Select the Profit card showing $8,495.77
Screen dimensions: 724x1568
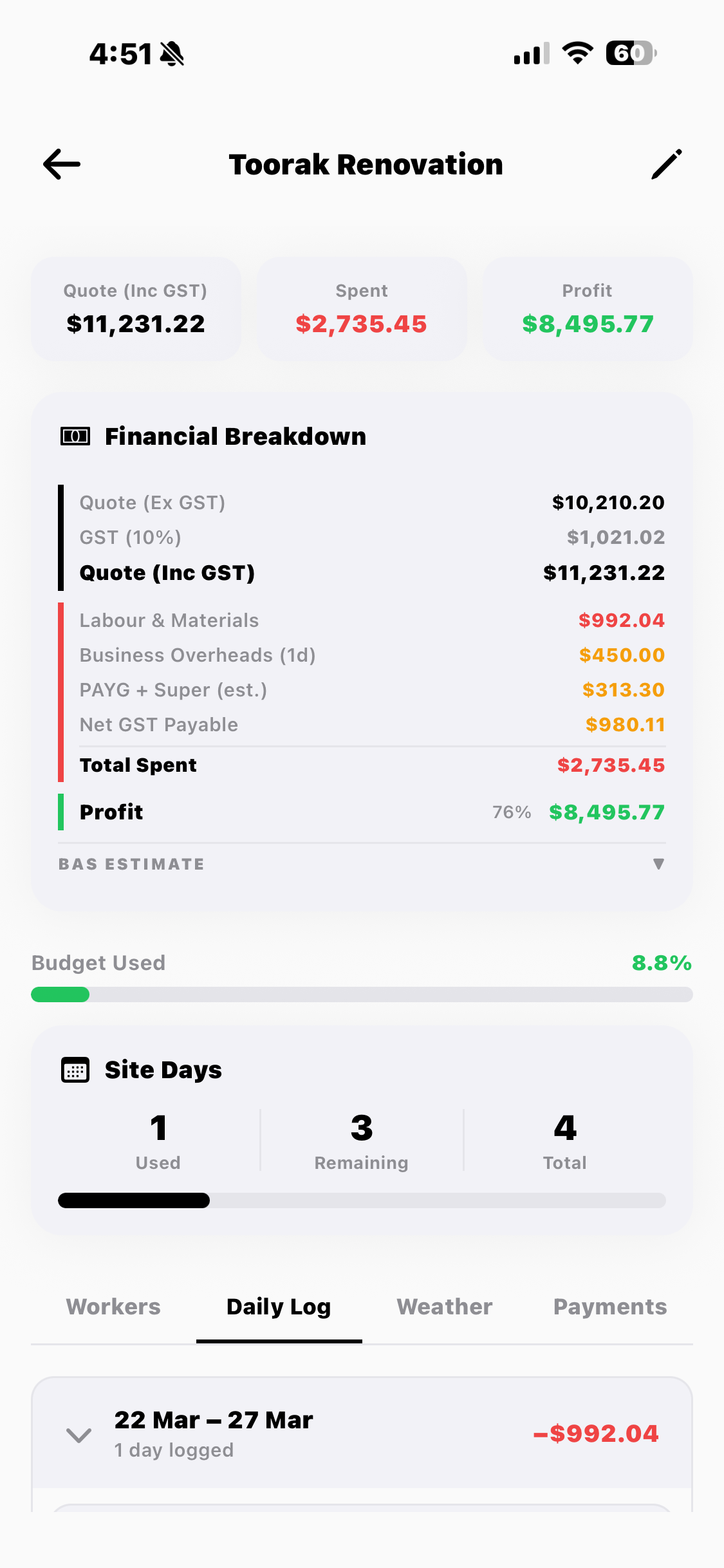[587, 308]
